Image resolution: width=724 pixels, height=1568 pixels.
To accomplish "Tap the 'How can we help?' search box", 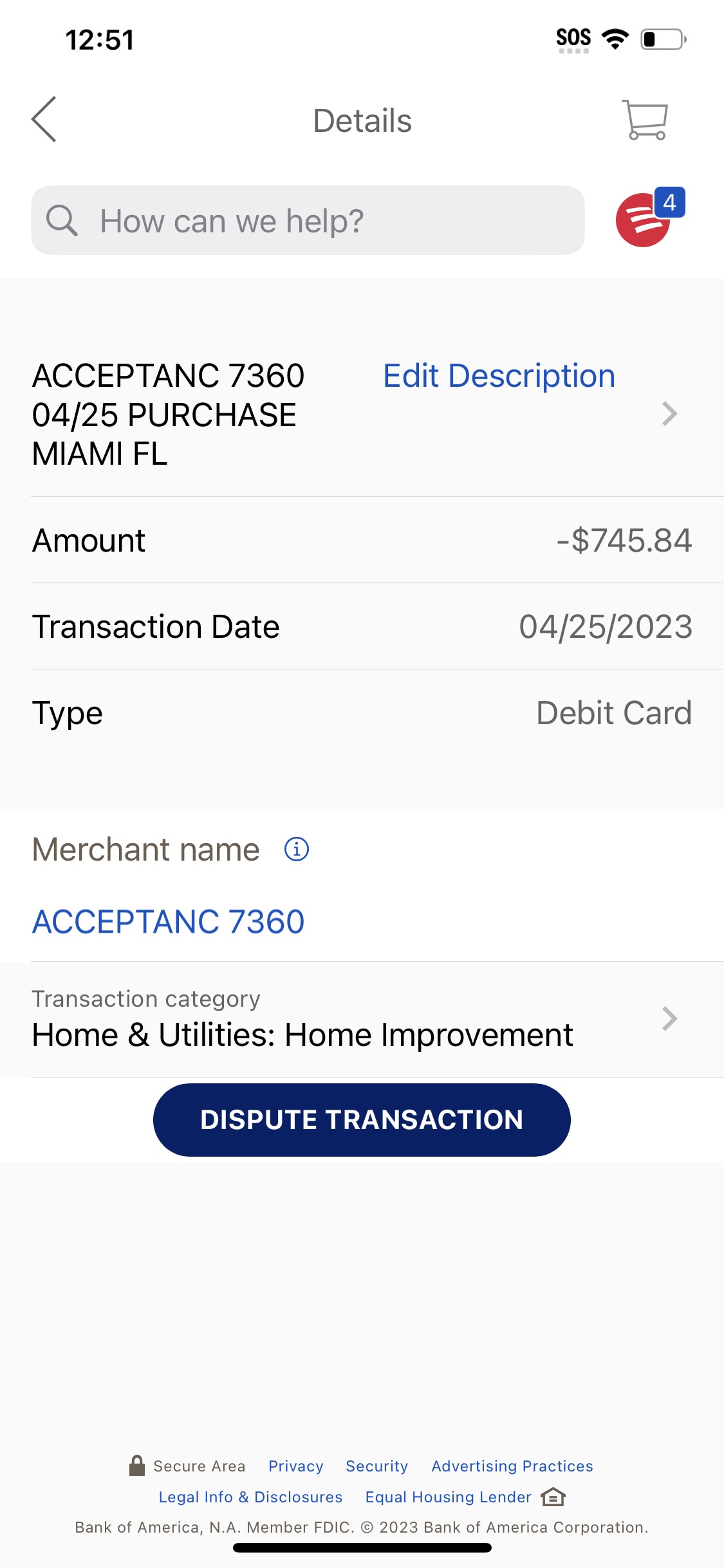I will click(x=308, y=221).
